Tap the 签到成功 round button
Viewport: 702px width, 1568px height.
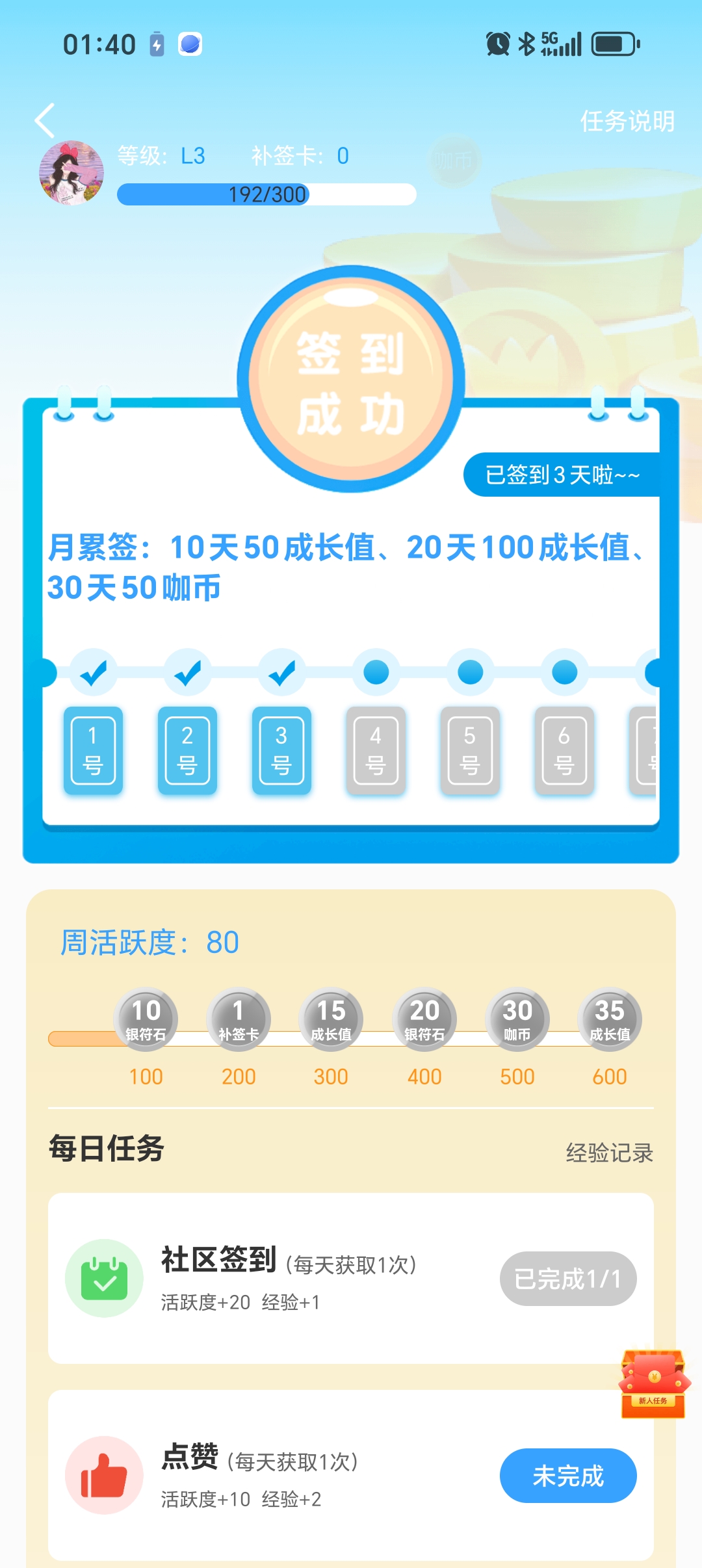tap(351, 380)
